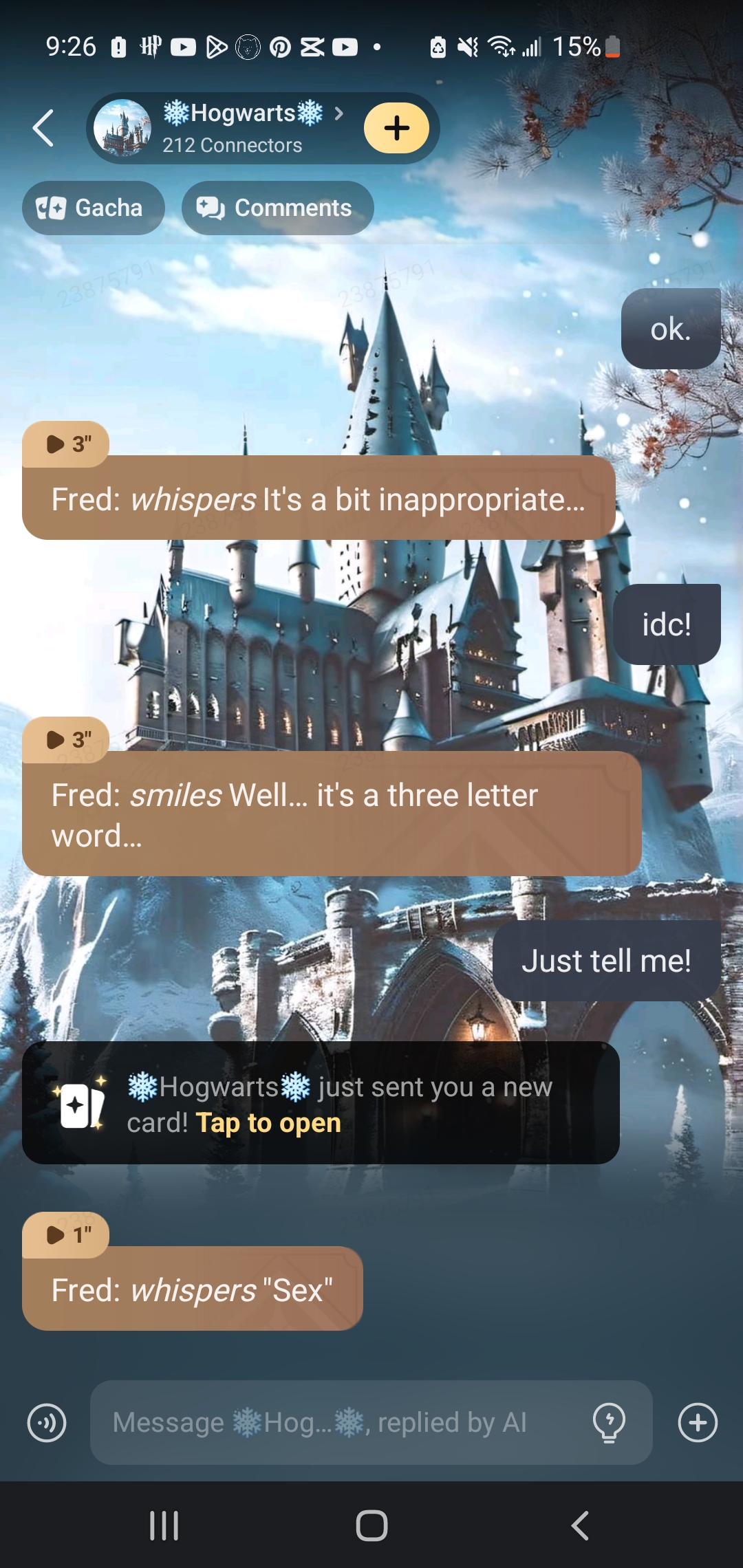Open the Comments chip
Viewport: 743px width, 1568px height.
(x=277, y=208)
